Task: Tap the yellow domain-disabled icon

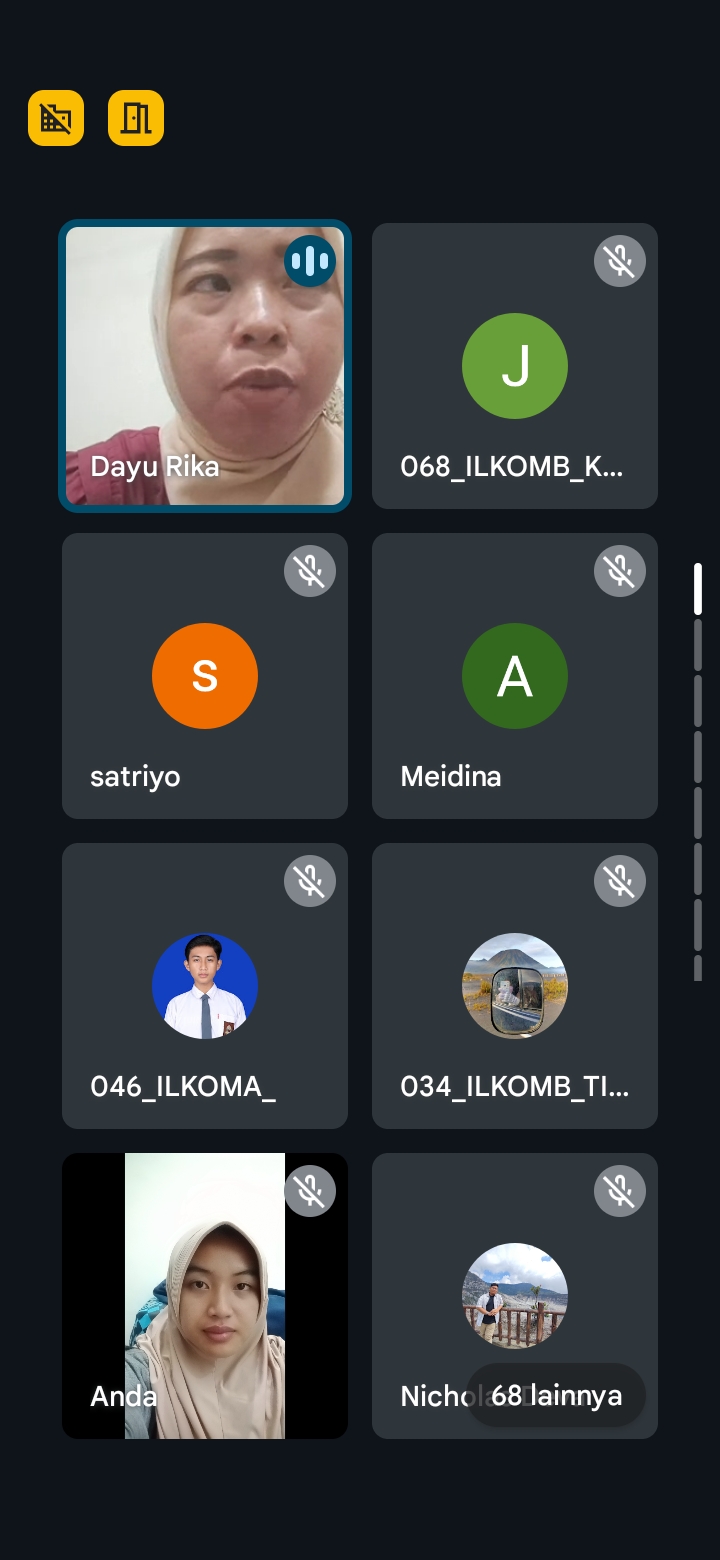Action: (x=56, y=118)
